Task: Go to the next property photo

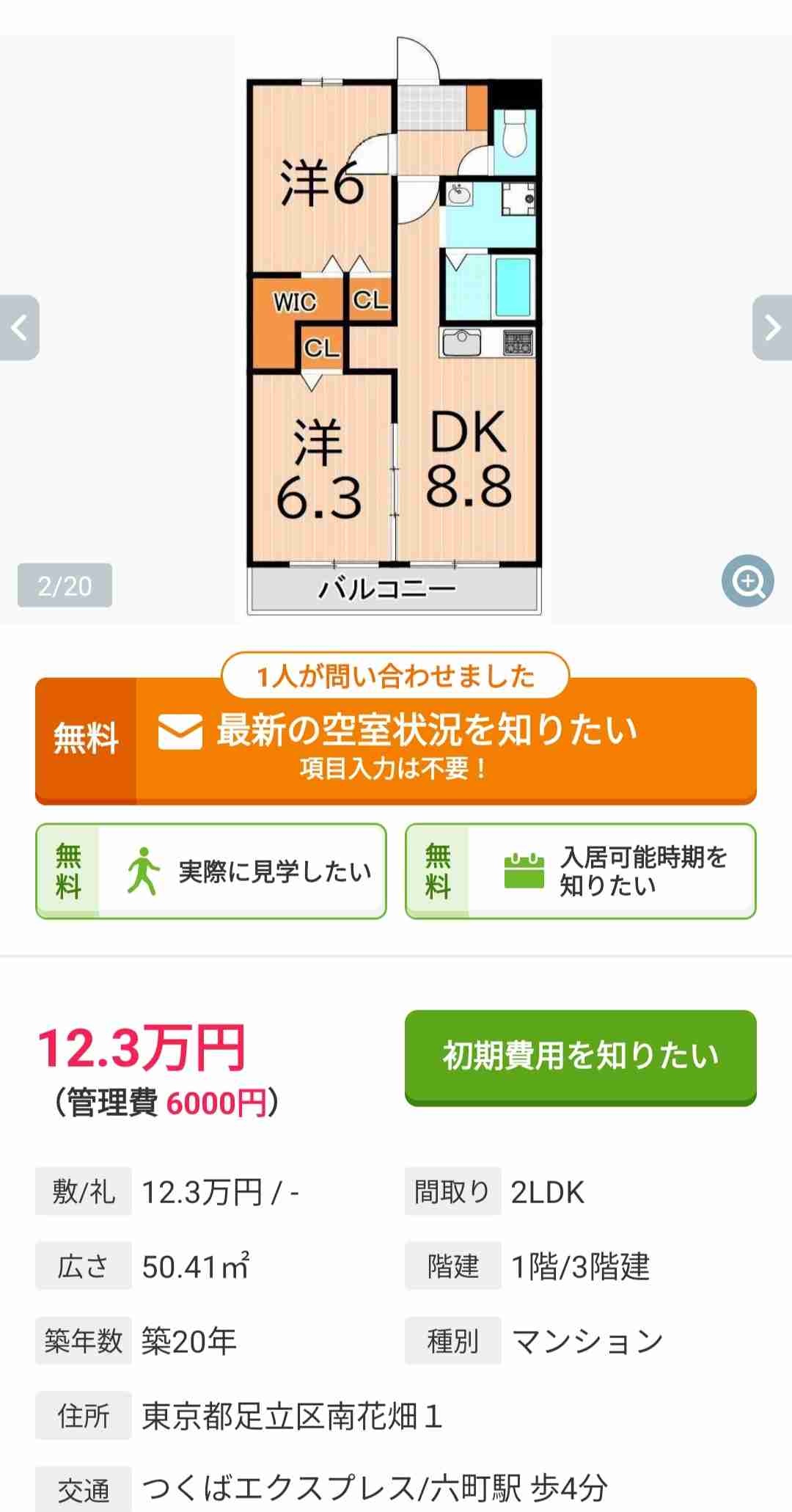Action: (771, 328)
